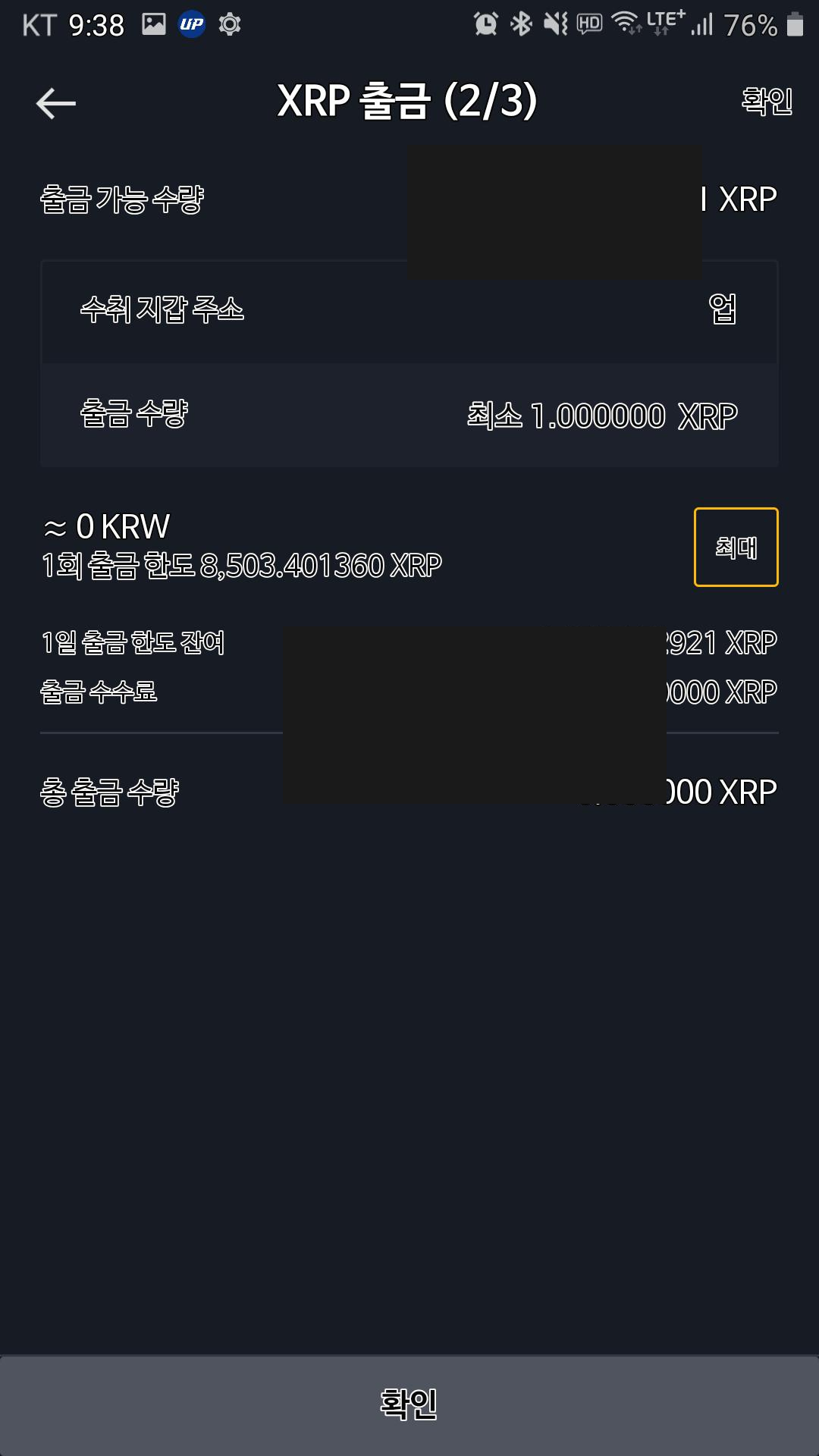Image resolution: width=819 pixels, height=1456 pixels.
Task: Go back using the arrow icon
Action: (56, 102)
